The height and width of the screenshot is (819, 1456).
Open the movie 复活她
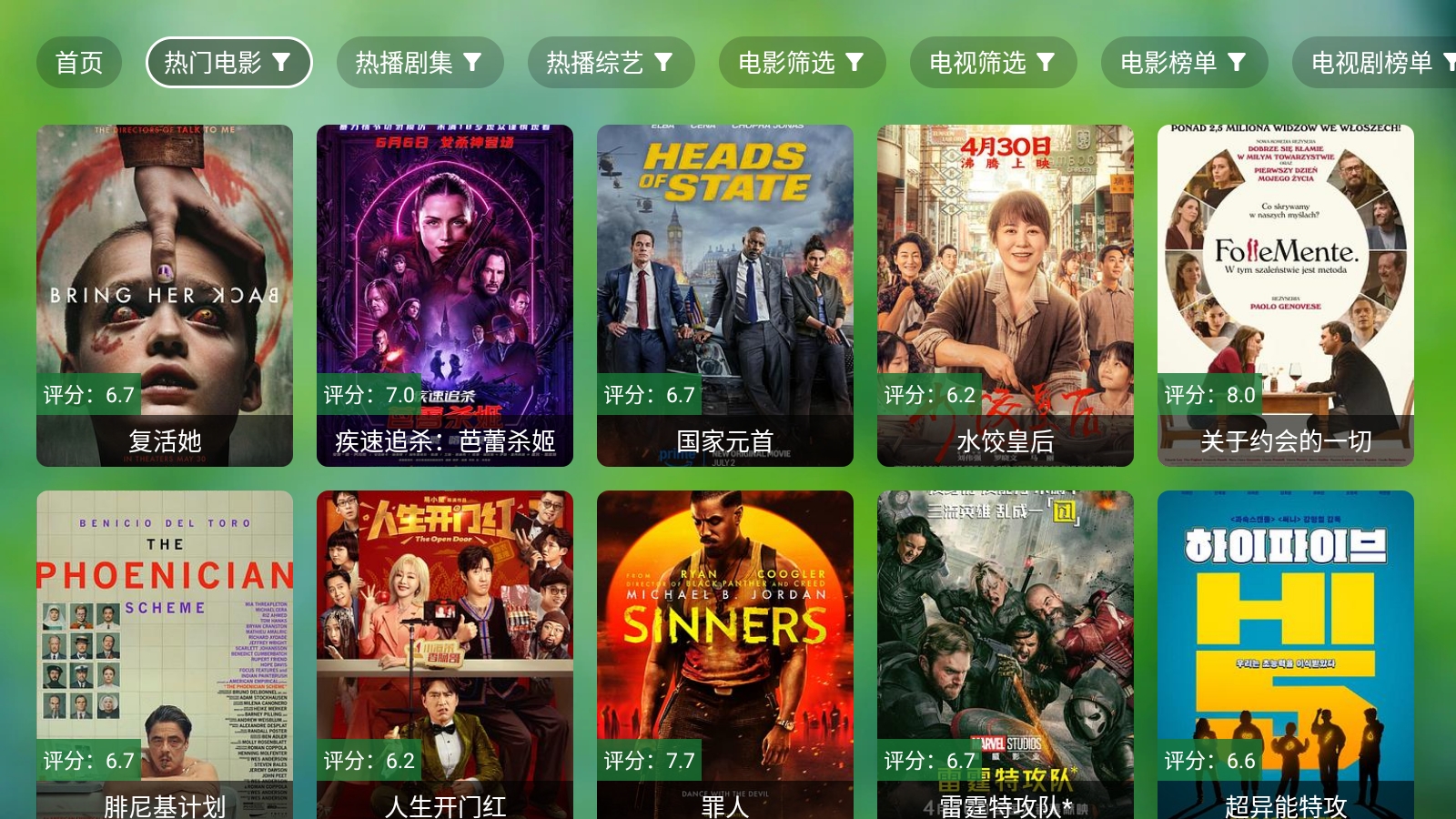[165, 295]
